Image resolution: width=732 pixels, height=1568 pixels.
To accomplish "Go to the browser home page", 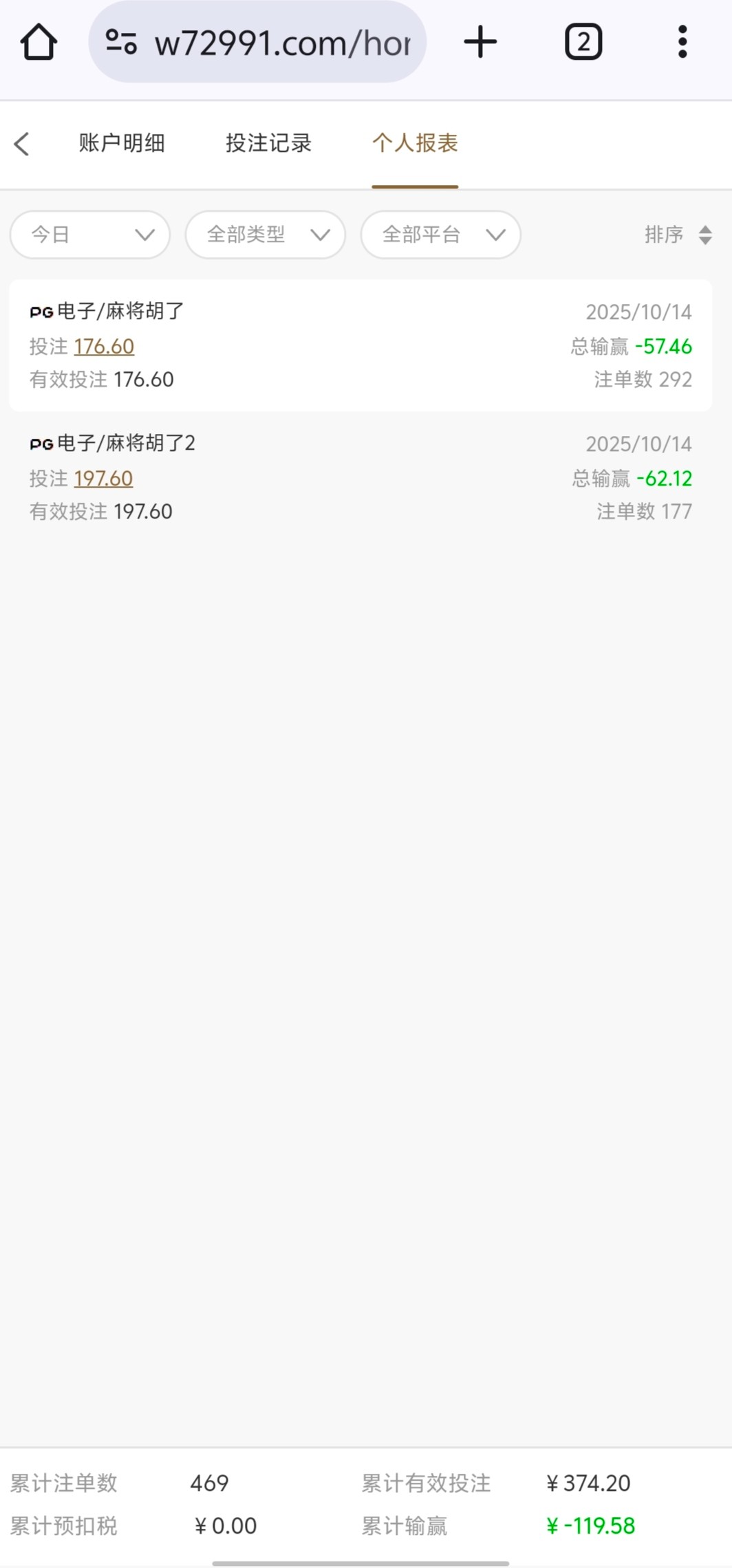I will click(39, 42).
